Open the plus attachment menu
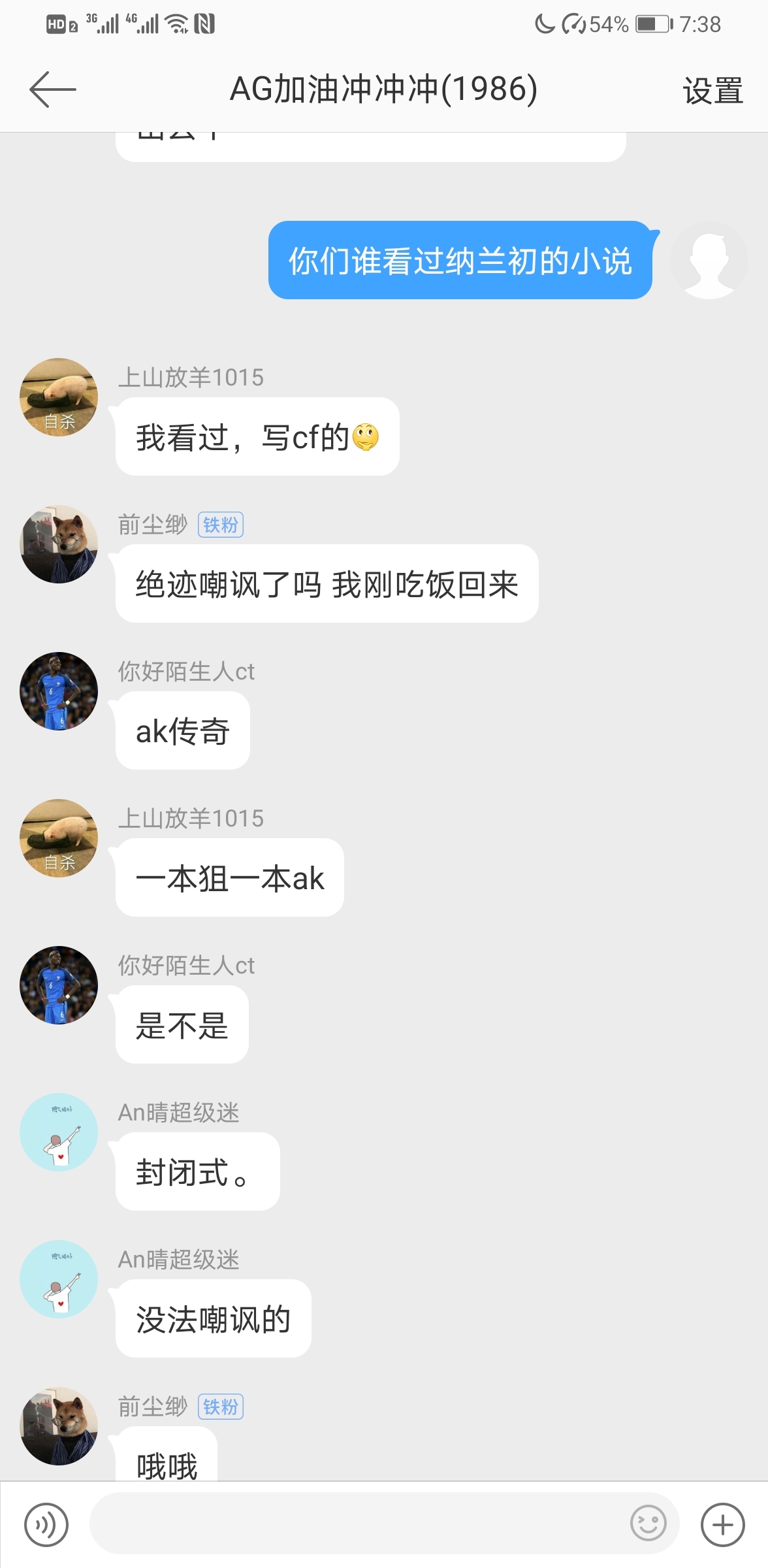 [x=722, y=1525]
